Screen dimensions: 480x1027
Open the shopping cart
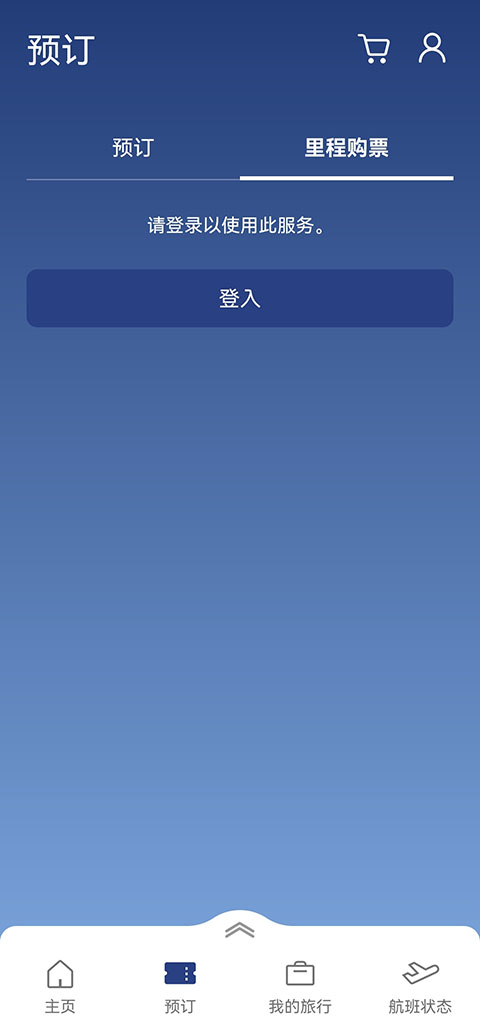click(374, 49)
